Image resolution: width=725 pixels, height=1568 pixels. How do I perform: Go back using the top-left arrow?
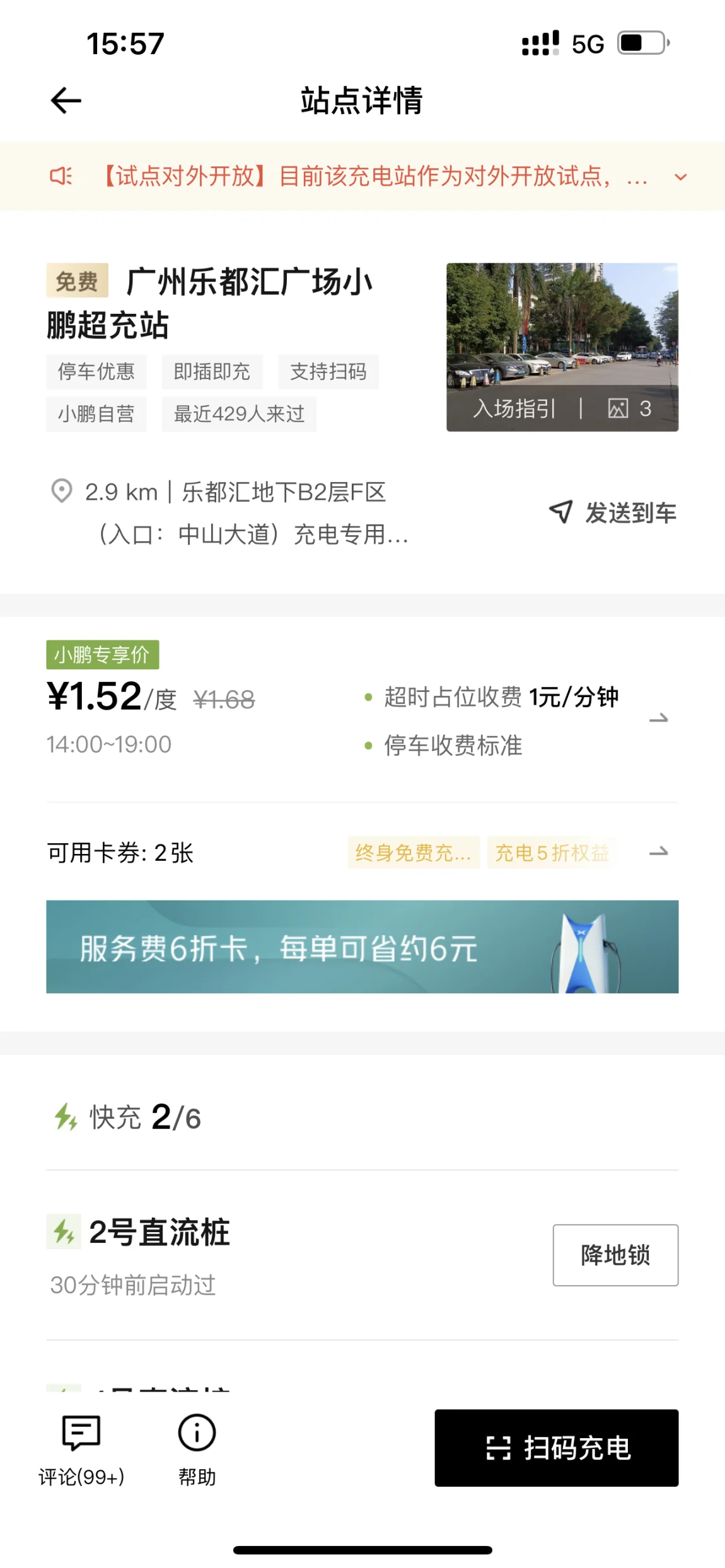pos(66,101)
